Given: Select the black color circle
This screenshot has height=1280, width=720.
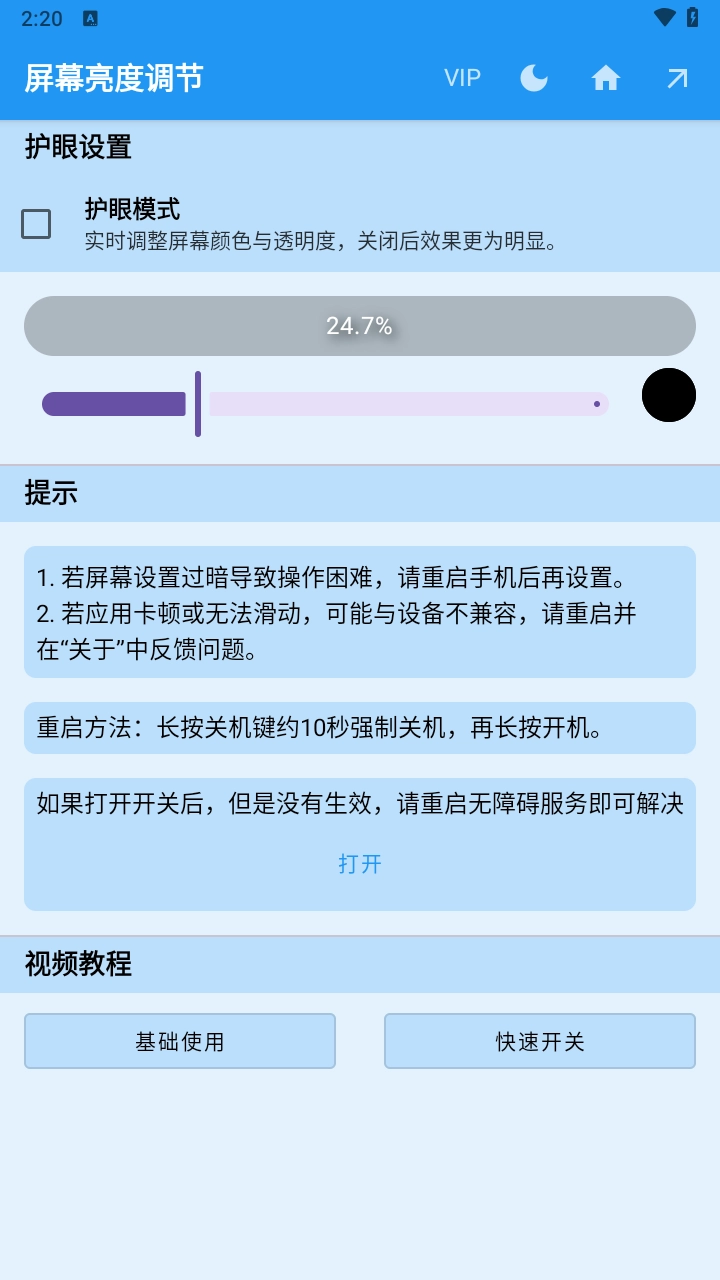Looking at the screenshot, I should point(668,395).
